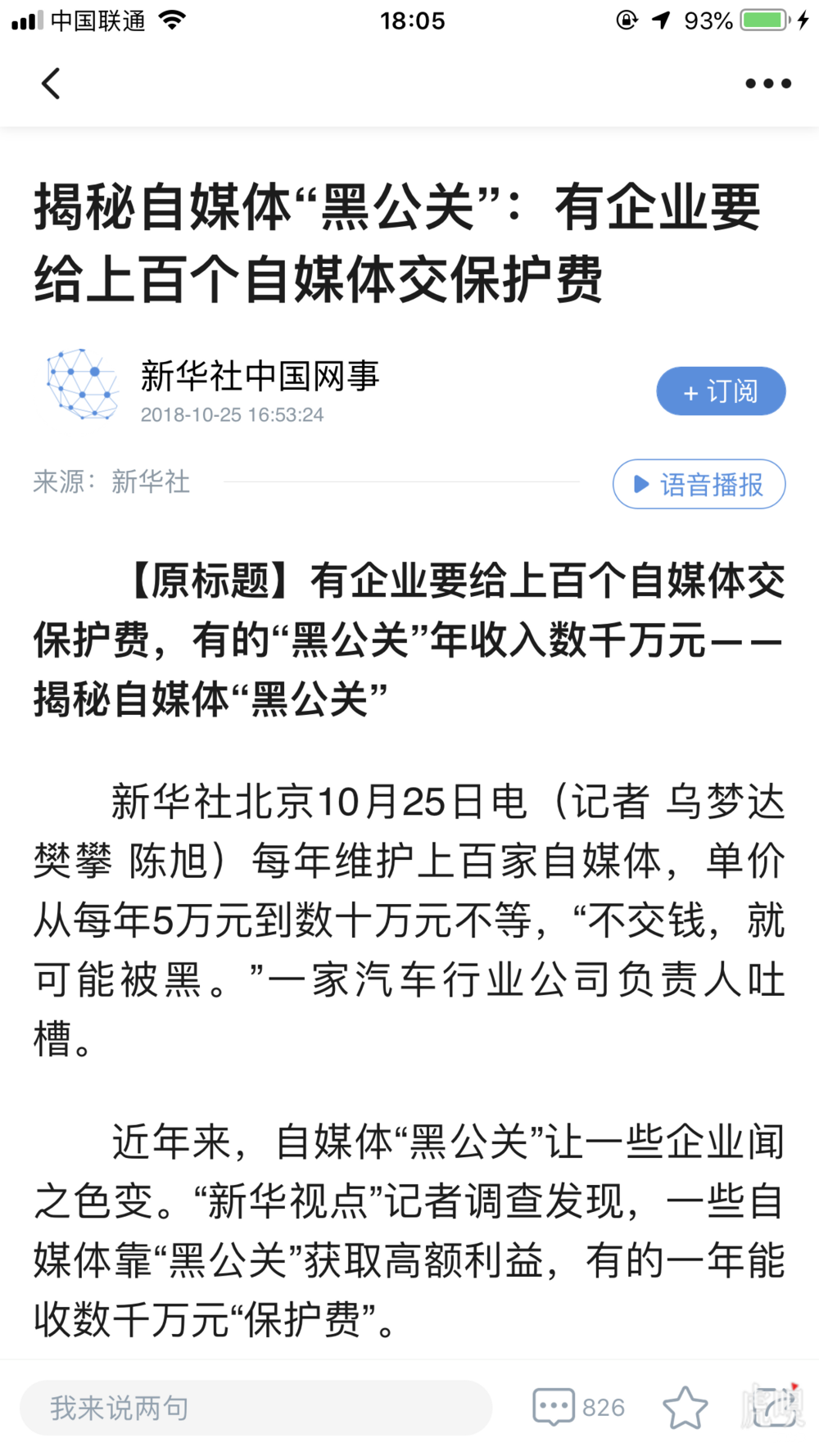This screenshot has width=819, height=1456.
Task: Subscribe with the 订阅 button
Action: pos(721,391)
